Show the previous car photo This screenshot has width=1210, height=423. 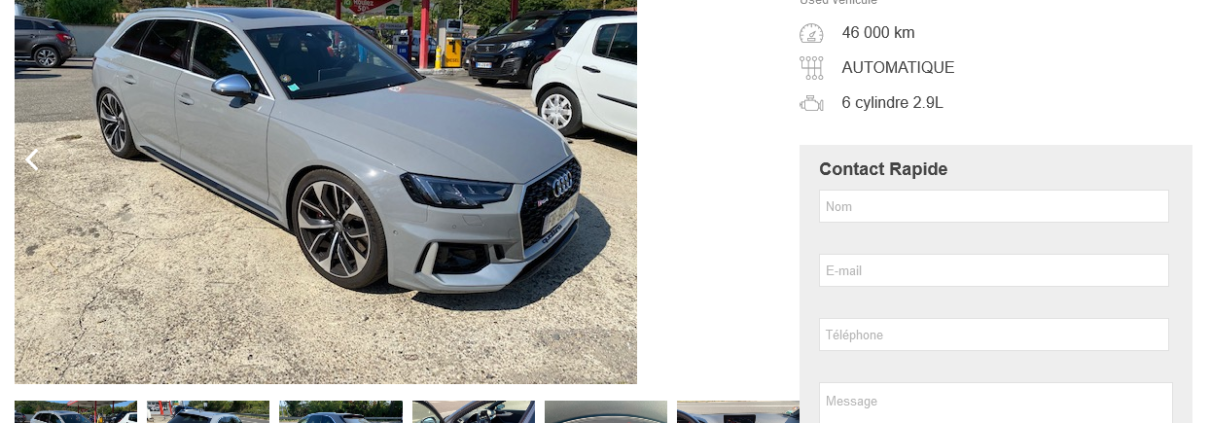point(32,160)
